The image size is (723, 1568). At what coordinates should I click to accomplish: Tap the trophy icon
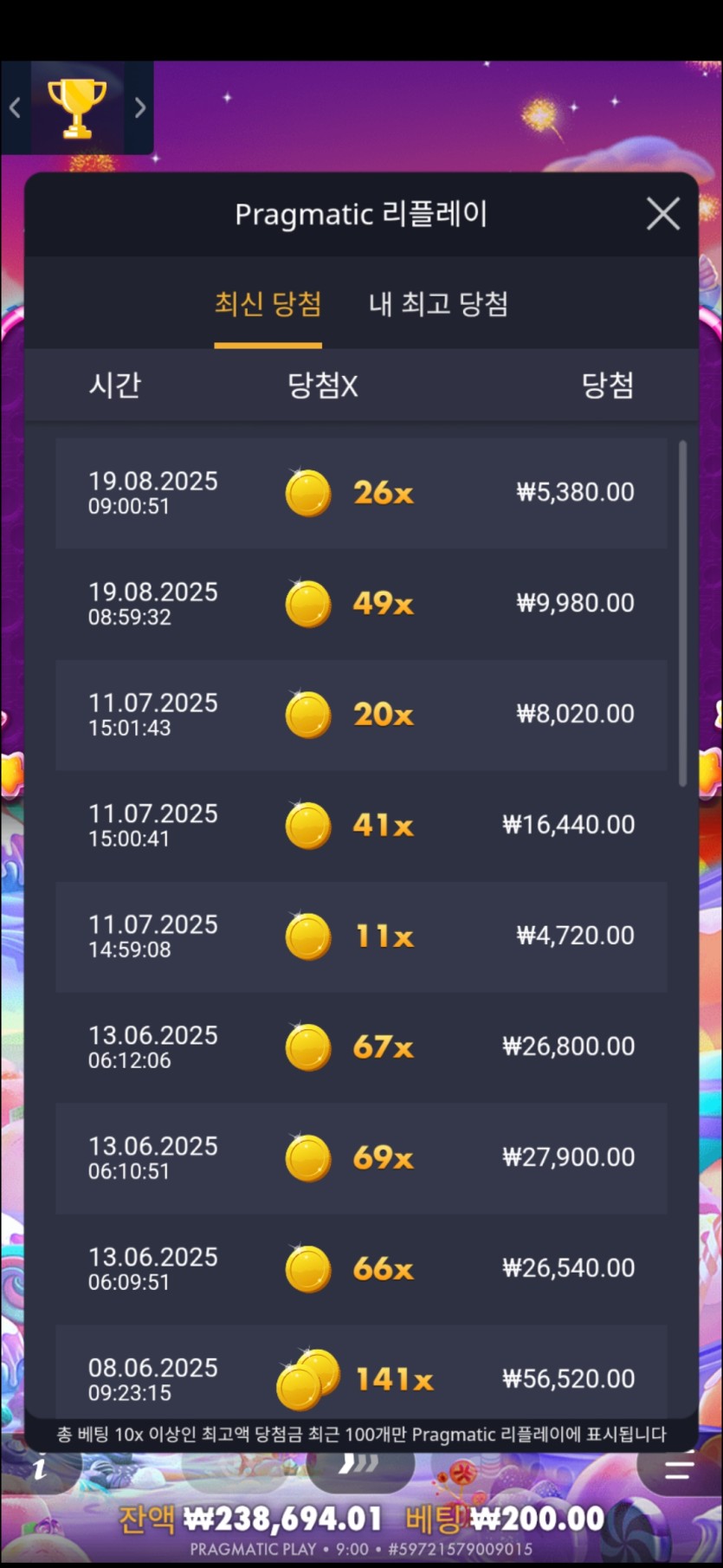(77, 108)
